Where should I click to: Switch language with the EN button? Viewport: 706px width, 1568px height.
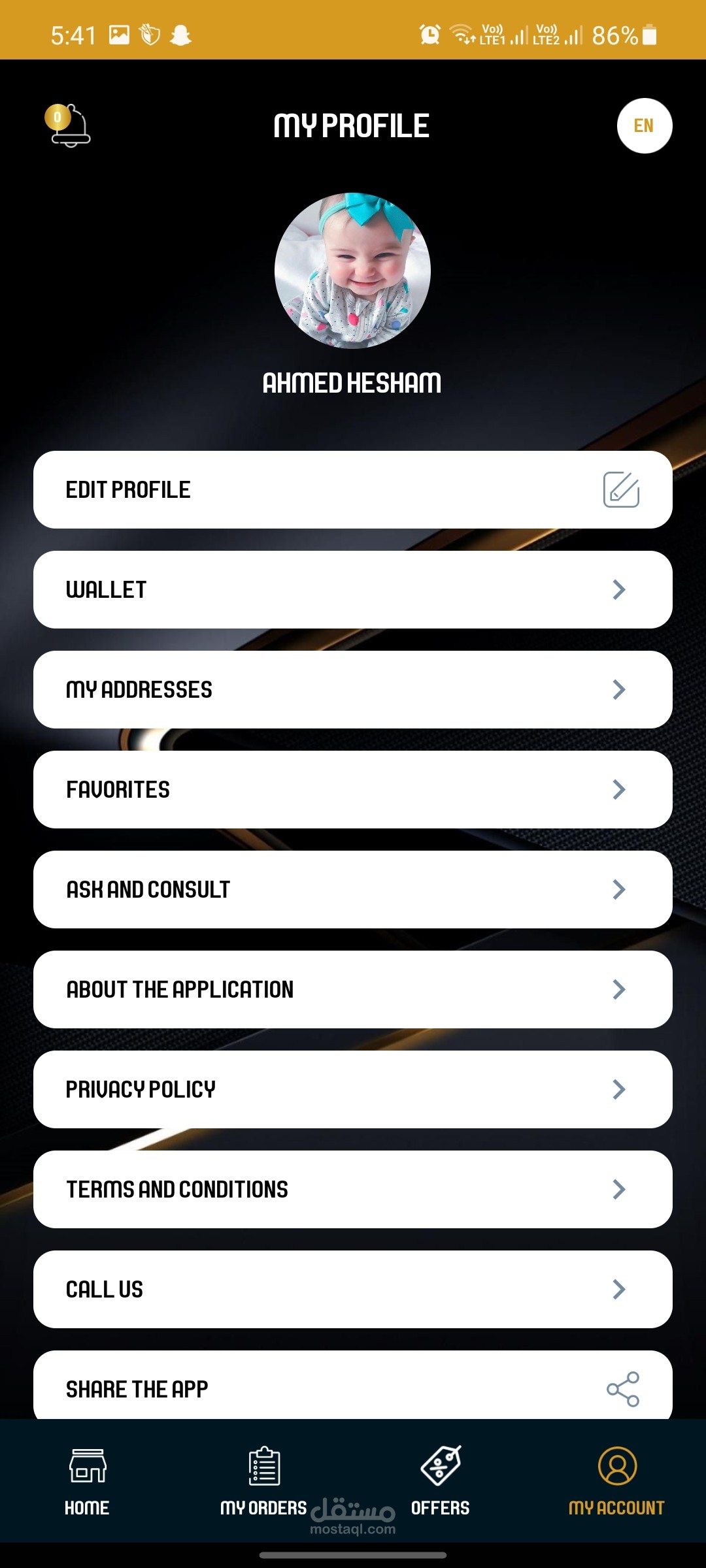[644, 125]
